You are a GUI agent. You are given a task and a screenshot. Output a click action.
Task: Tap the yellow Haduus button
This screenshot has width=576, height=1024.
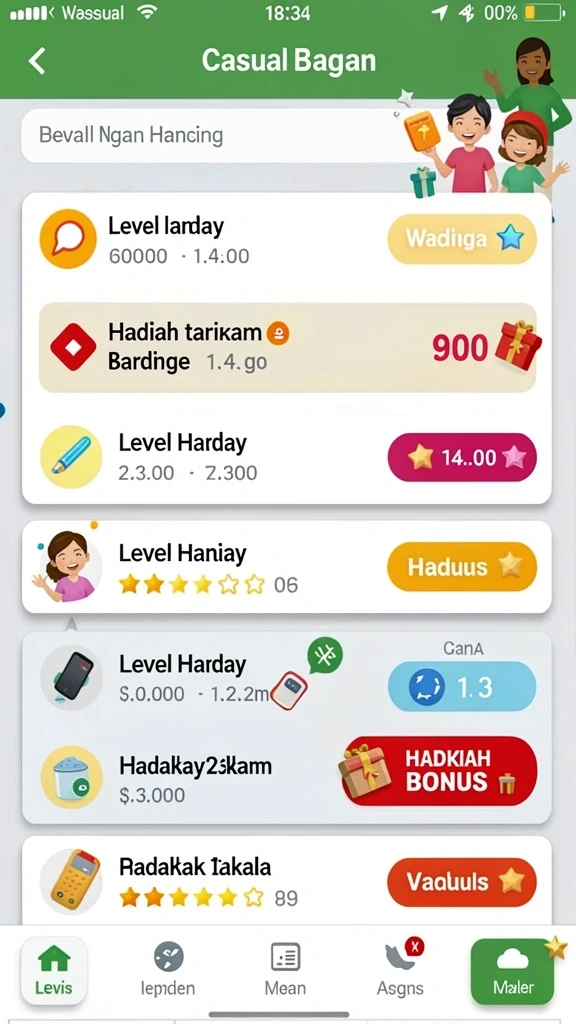tap(462, 566)
